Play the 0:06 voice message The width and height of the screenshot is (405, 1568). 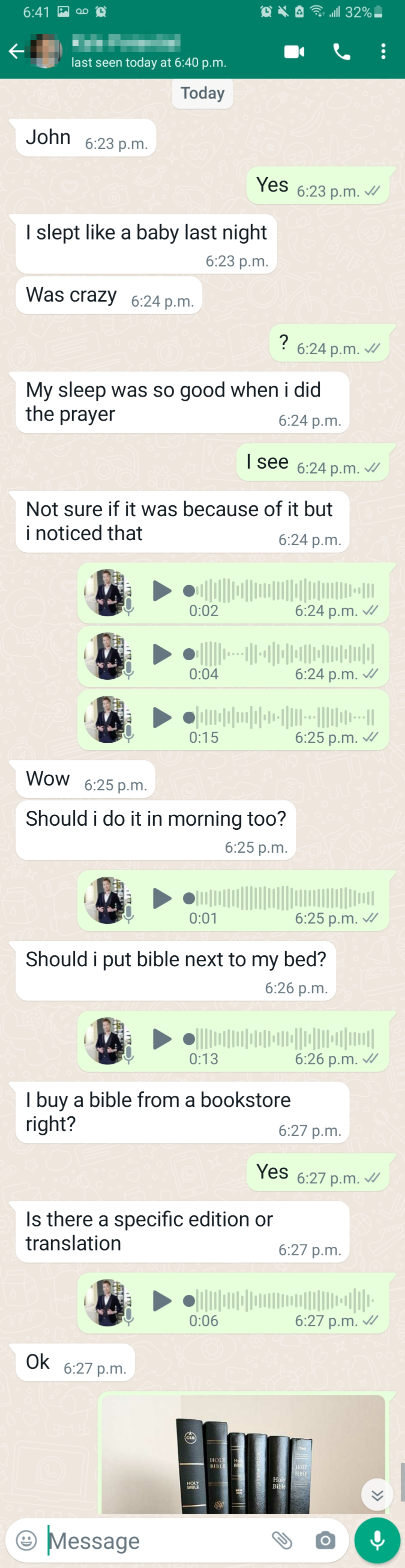161,1301
